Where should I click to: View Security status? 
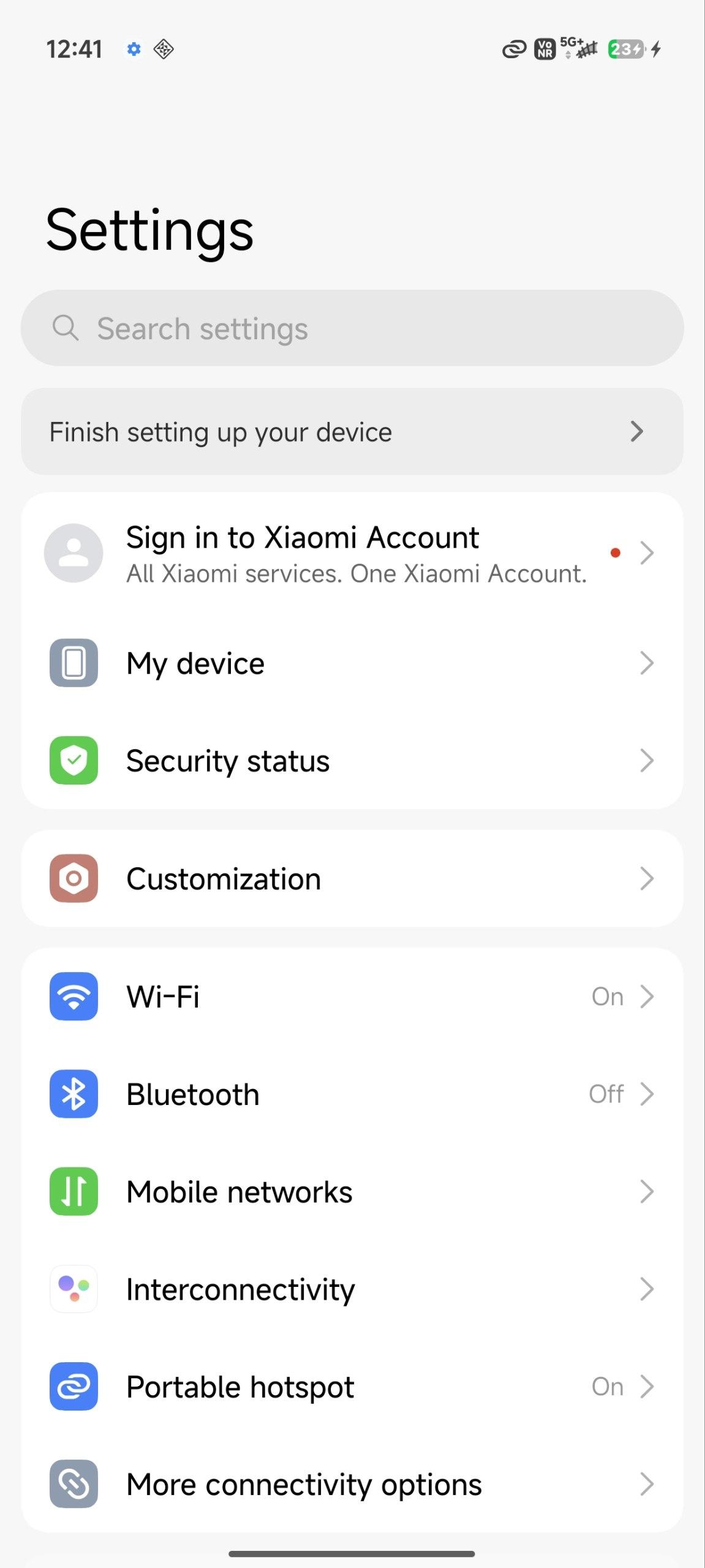tap(352, 761)
